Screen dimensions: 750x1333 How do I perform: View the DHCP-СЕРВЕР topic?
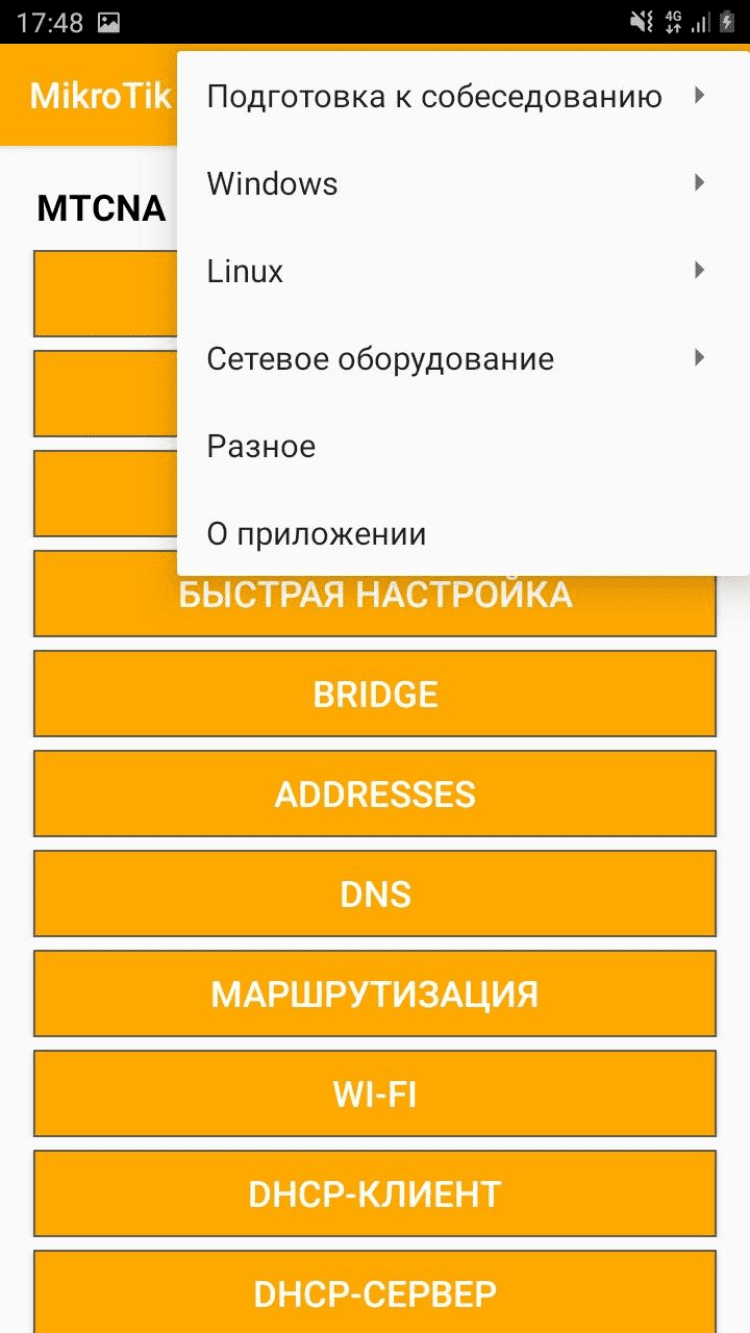tap(375, 1292)
